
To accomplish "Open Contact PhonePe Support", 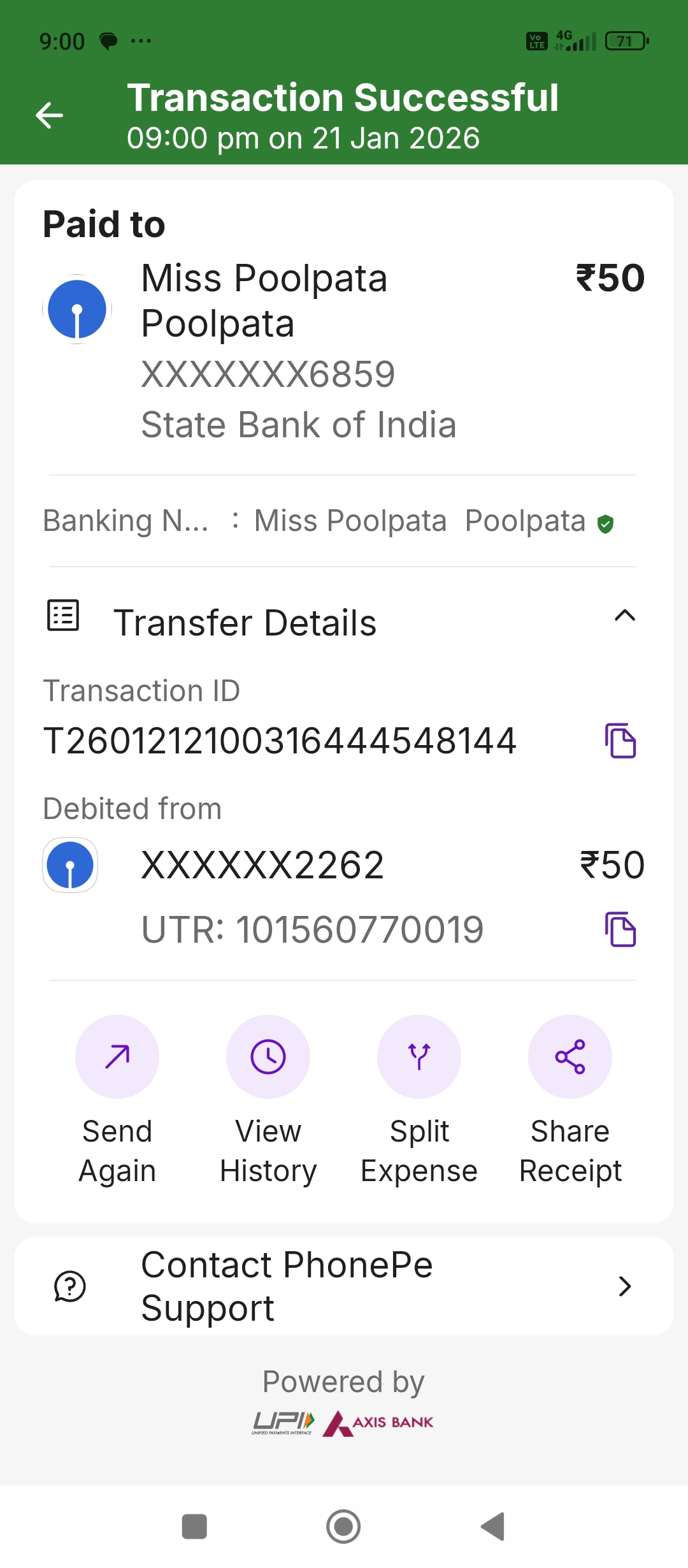I will pos(344,1286).
